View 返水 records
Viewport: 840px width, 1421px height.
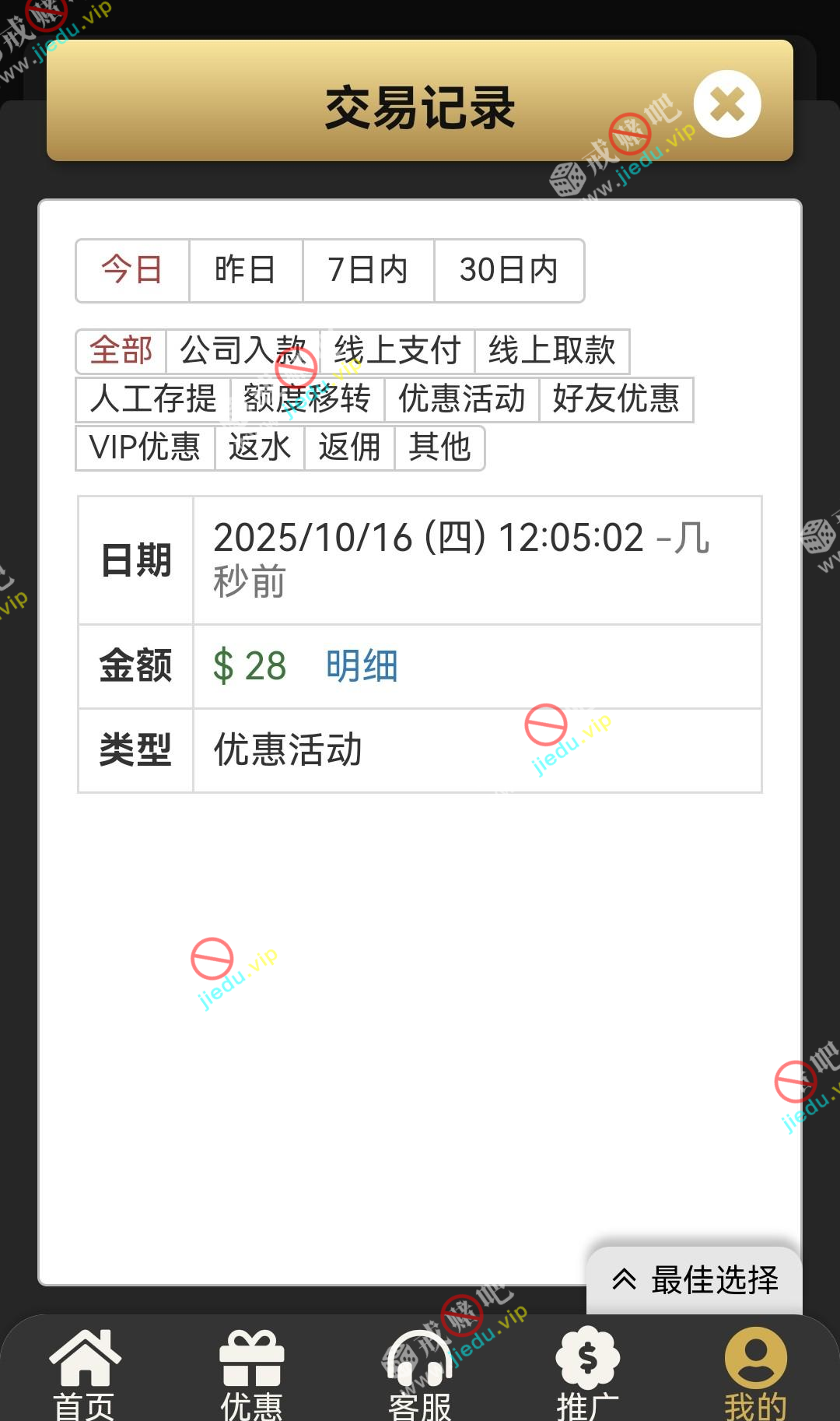(259, 447)
